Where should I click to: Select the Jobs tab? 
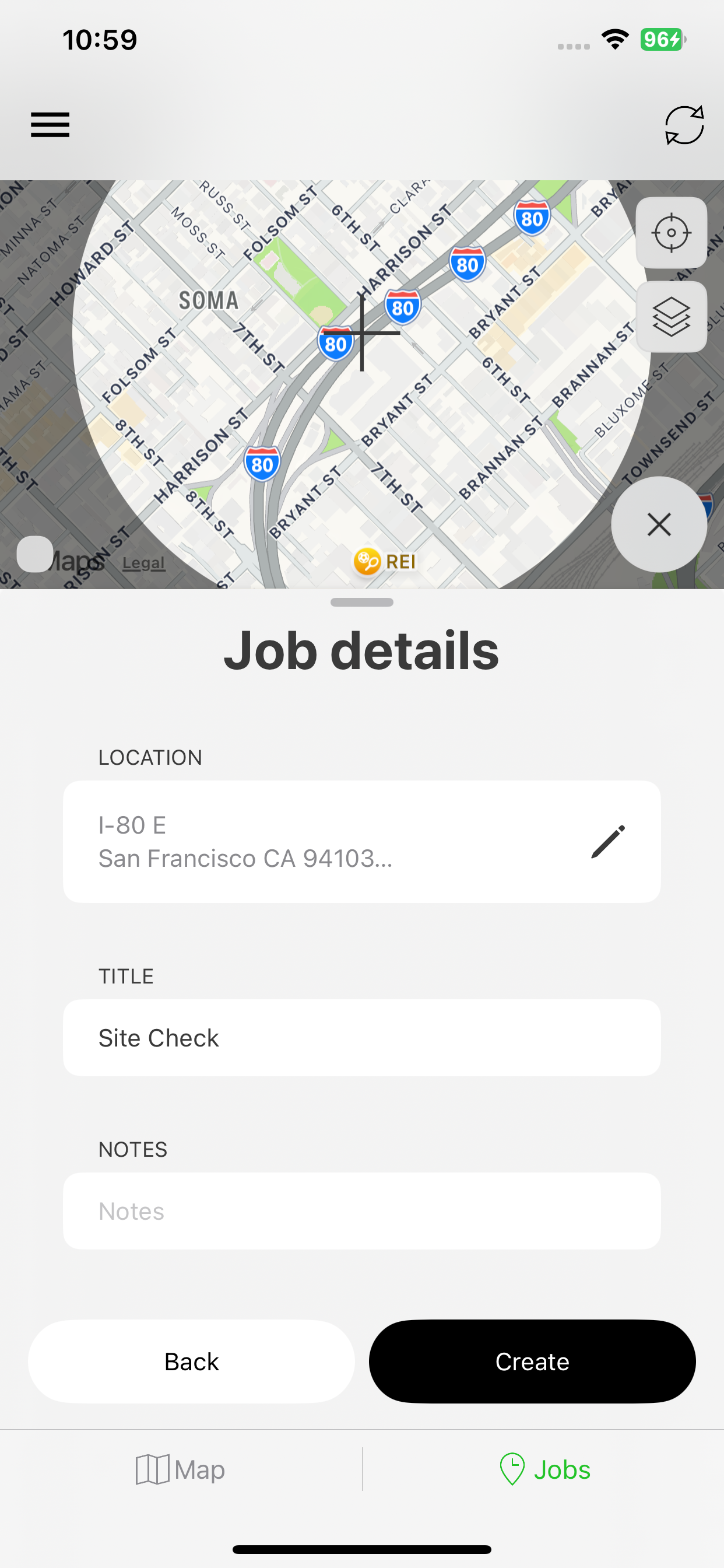(544, 1470)
